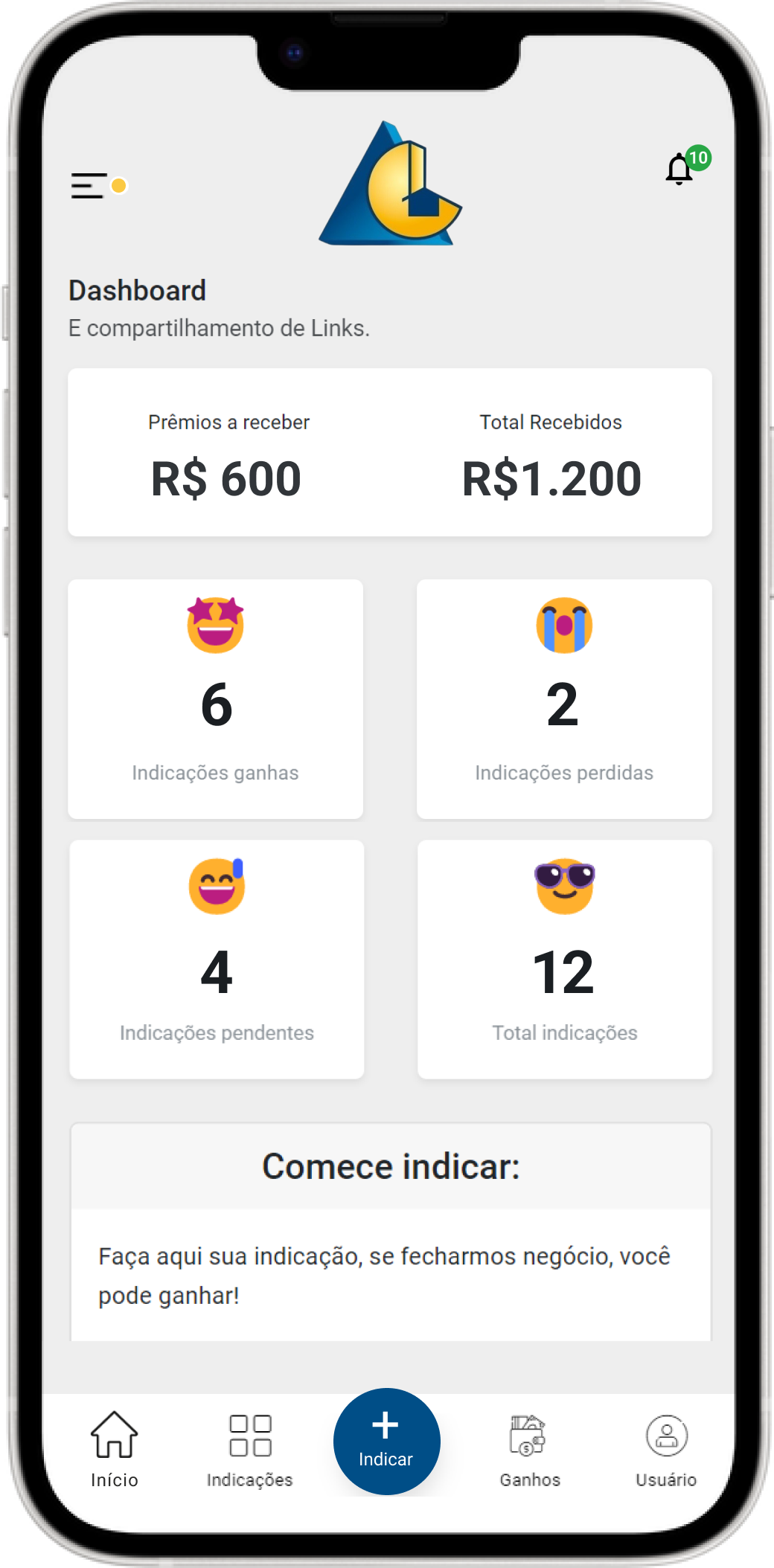This screenshot has height=1568, width=774.
Task: Tap the Total Recebidos R$1.200 value
Action: (551, 479)
